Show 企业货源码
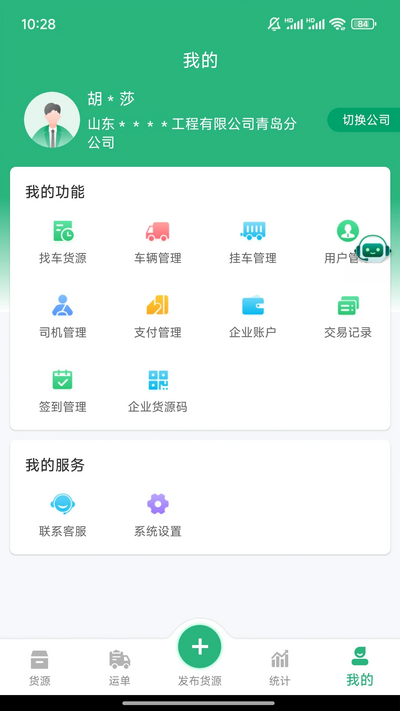The height and width of the screenshot is (711, 400). pyautogui.click(x=157, y=391)
